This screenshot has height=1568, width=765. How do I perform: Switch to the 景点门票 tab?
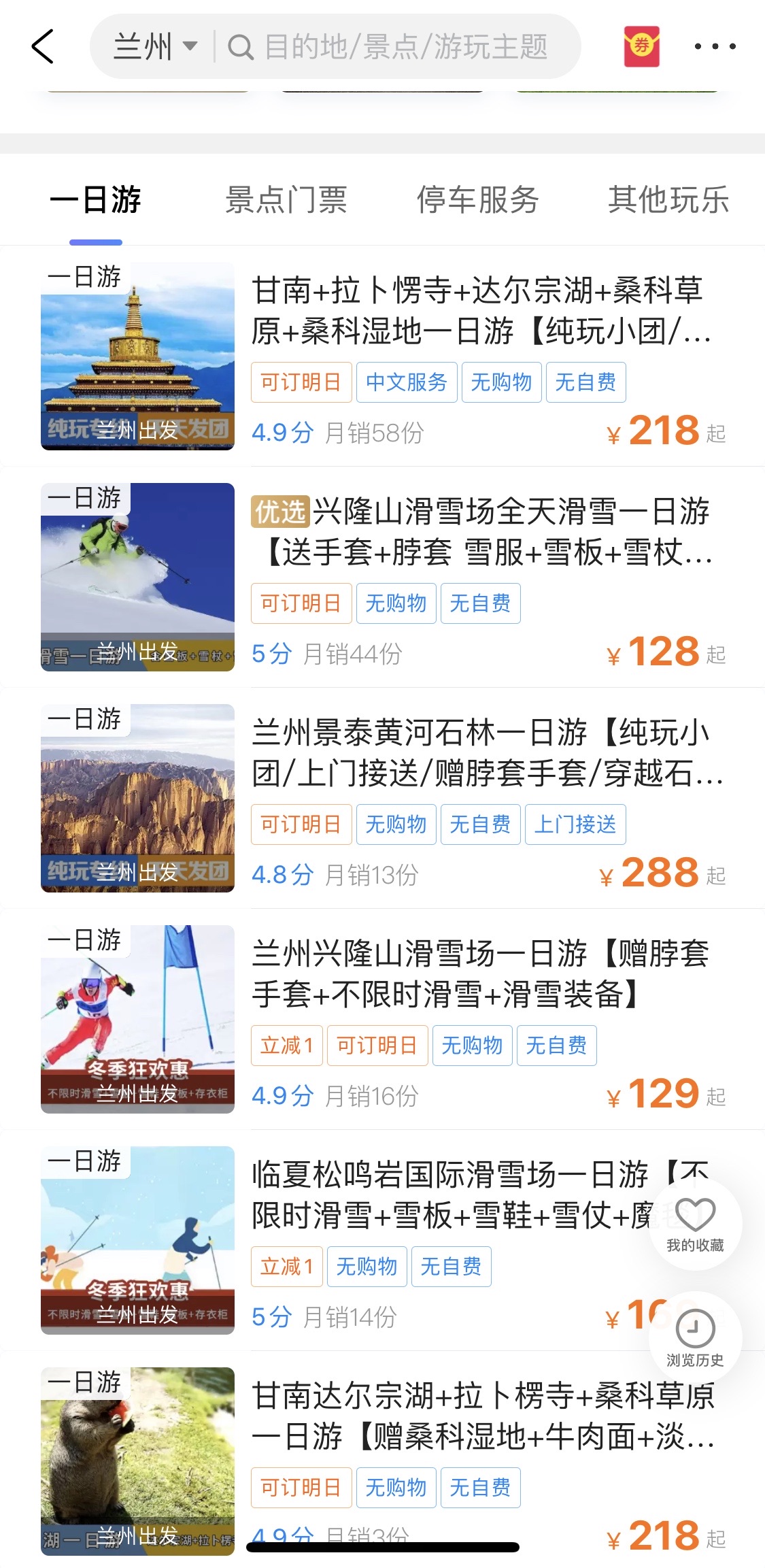point(286,200)
